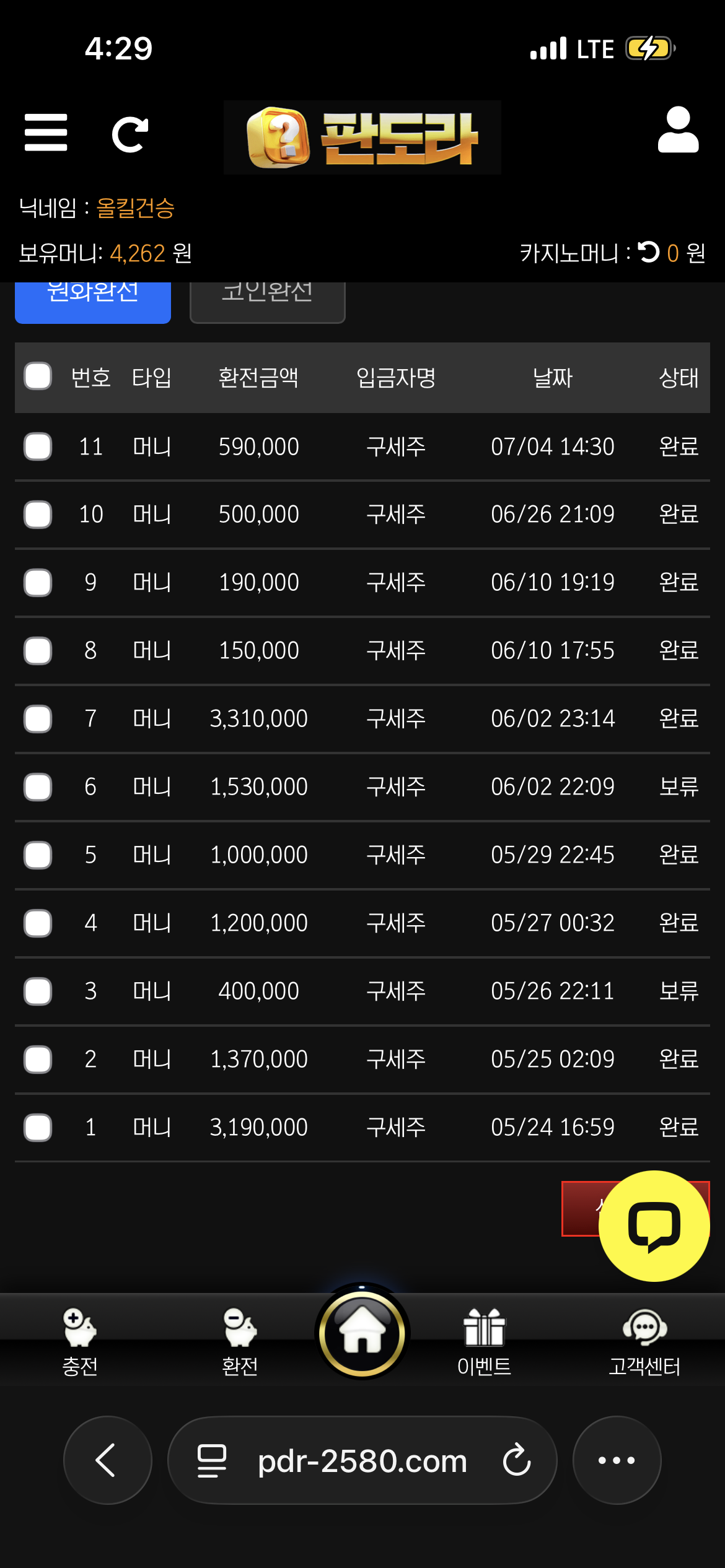Open the browser's three-dot menu
Viewport: 725px width, 1568px height.
(617, 1460)
